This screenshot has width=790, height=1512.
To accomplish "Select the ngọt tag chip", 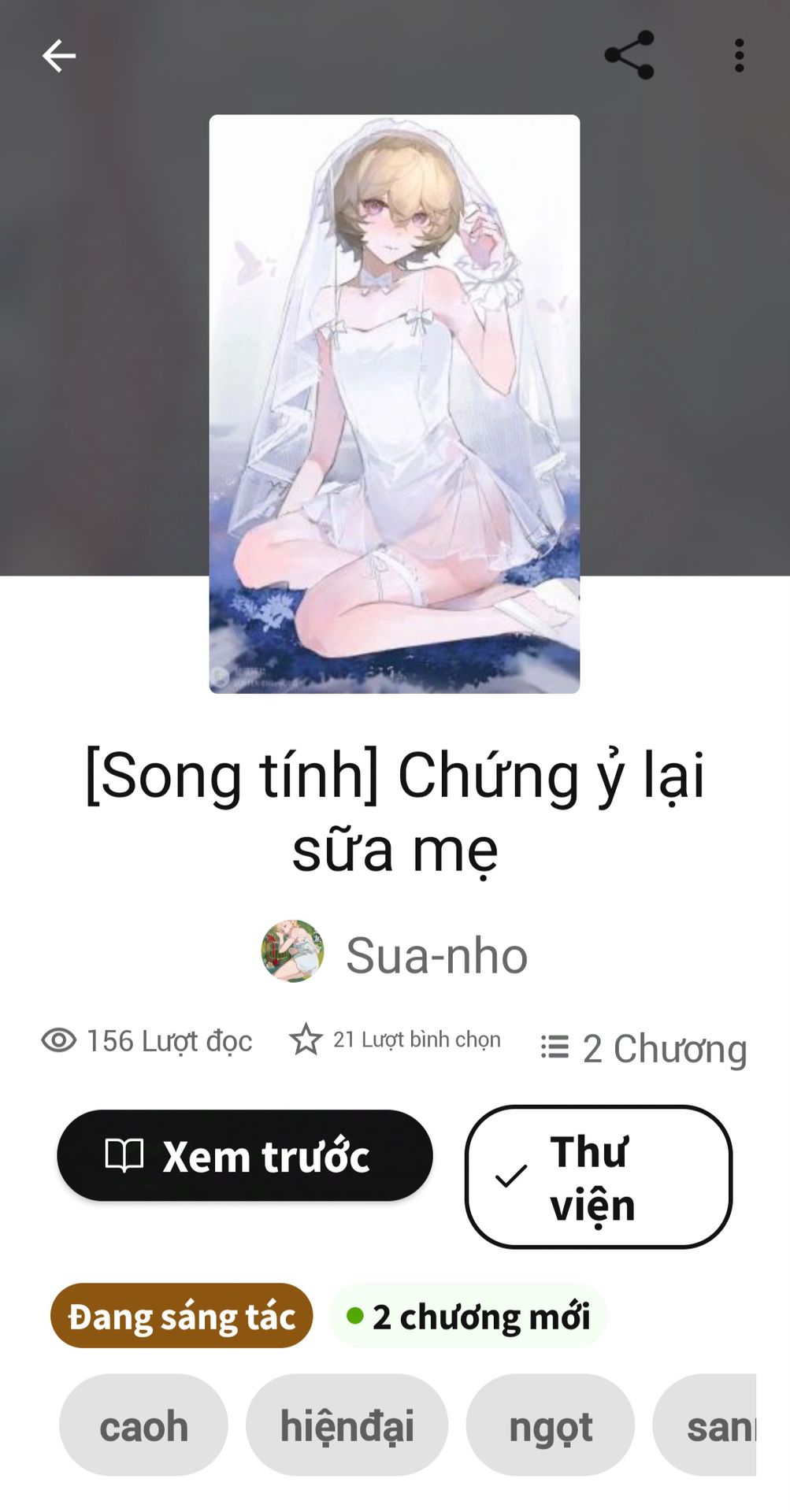I will (550, 1426).
